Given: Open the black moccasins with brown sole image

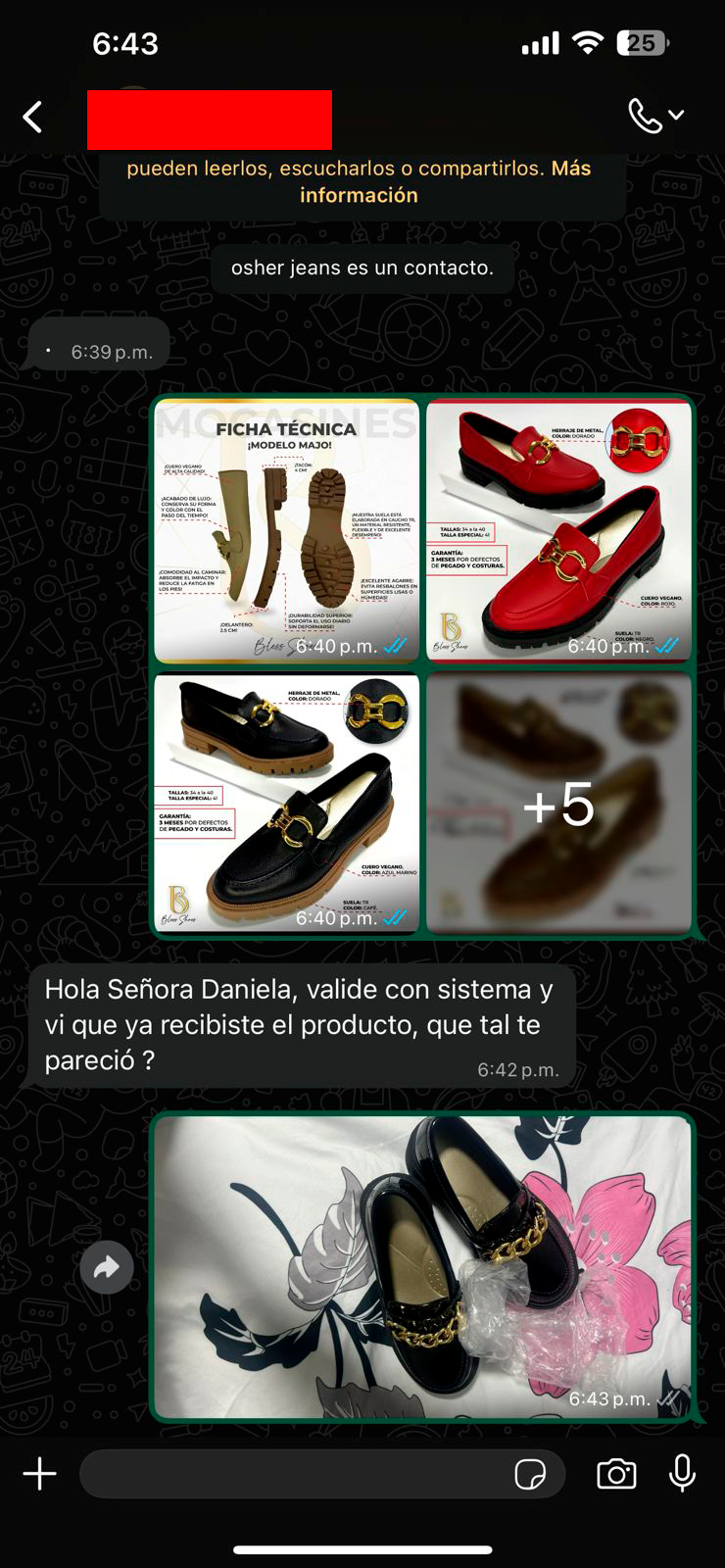Looking at the screenshot, I should [x=286, y=803].
